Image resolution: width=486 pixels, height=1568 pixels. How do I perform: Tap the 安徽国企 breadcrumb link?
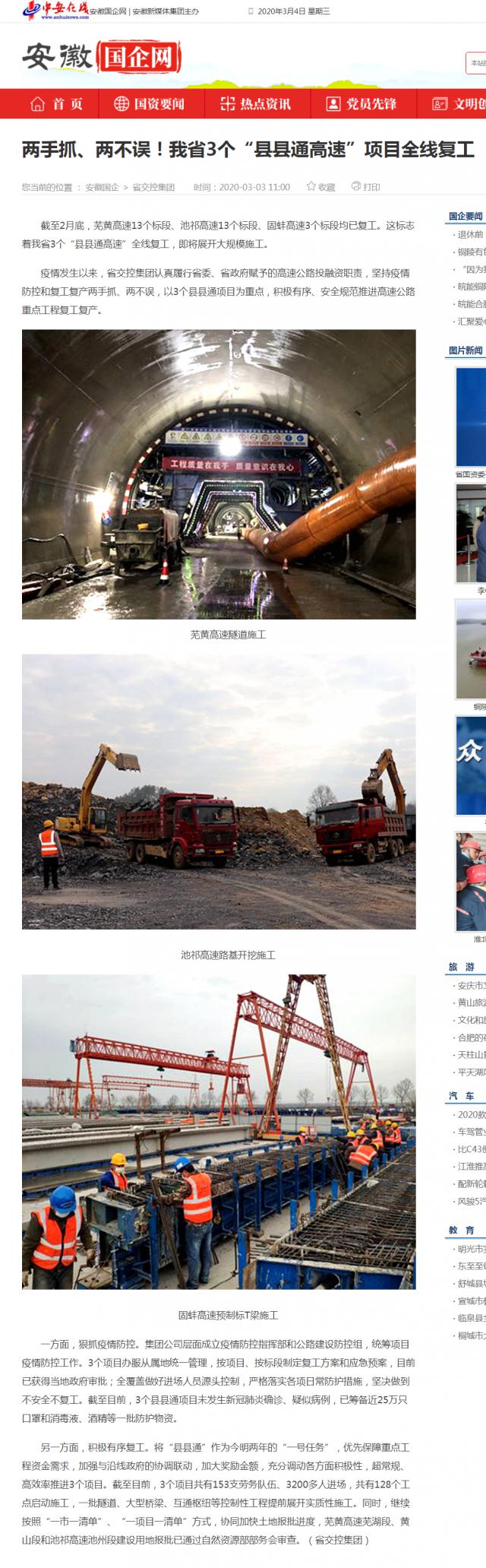102,187
